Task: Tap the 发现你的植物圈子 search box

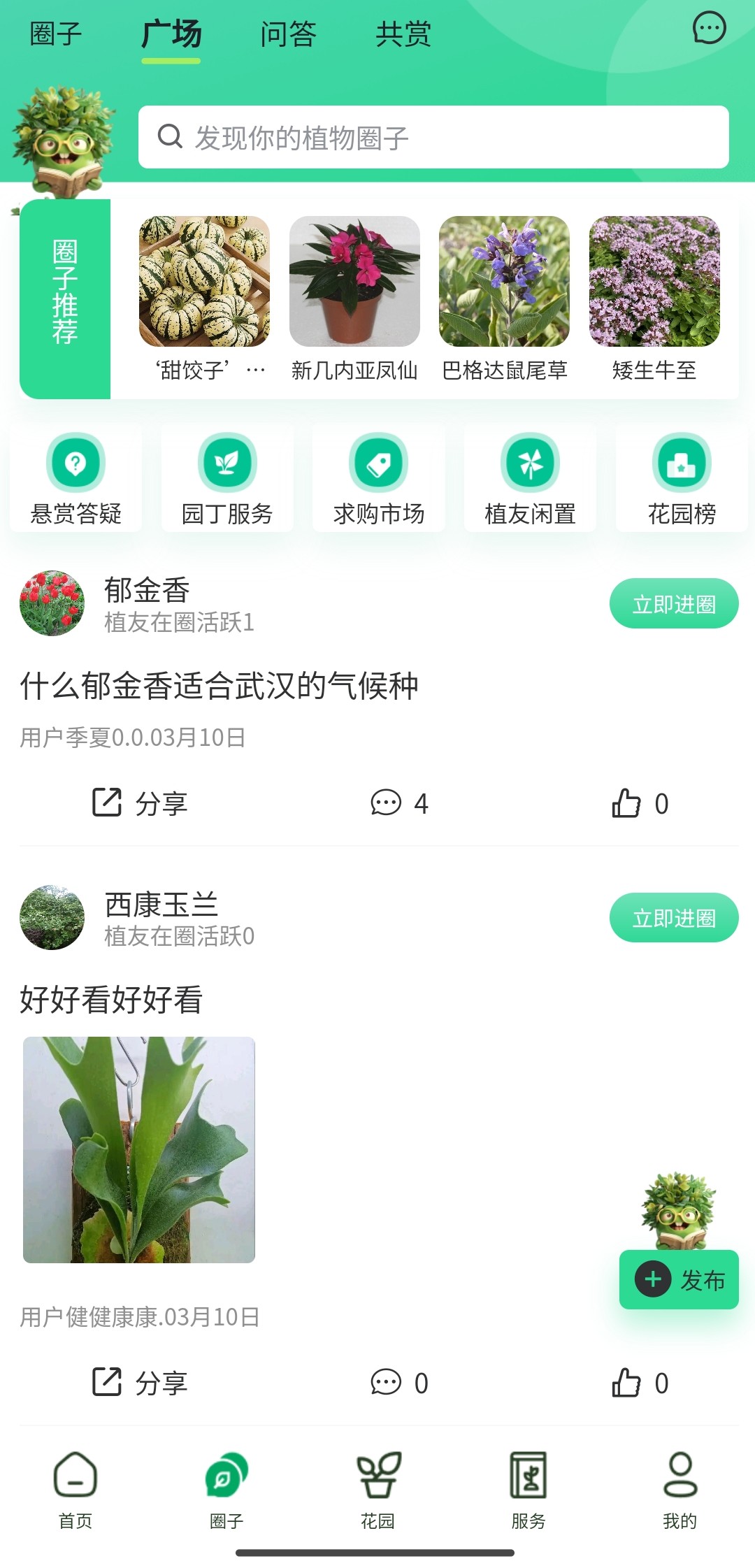Action: click(433, 137)
